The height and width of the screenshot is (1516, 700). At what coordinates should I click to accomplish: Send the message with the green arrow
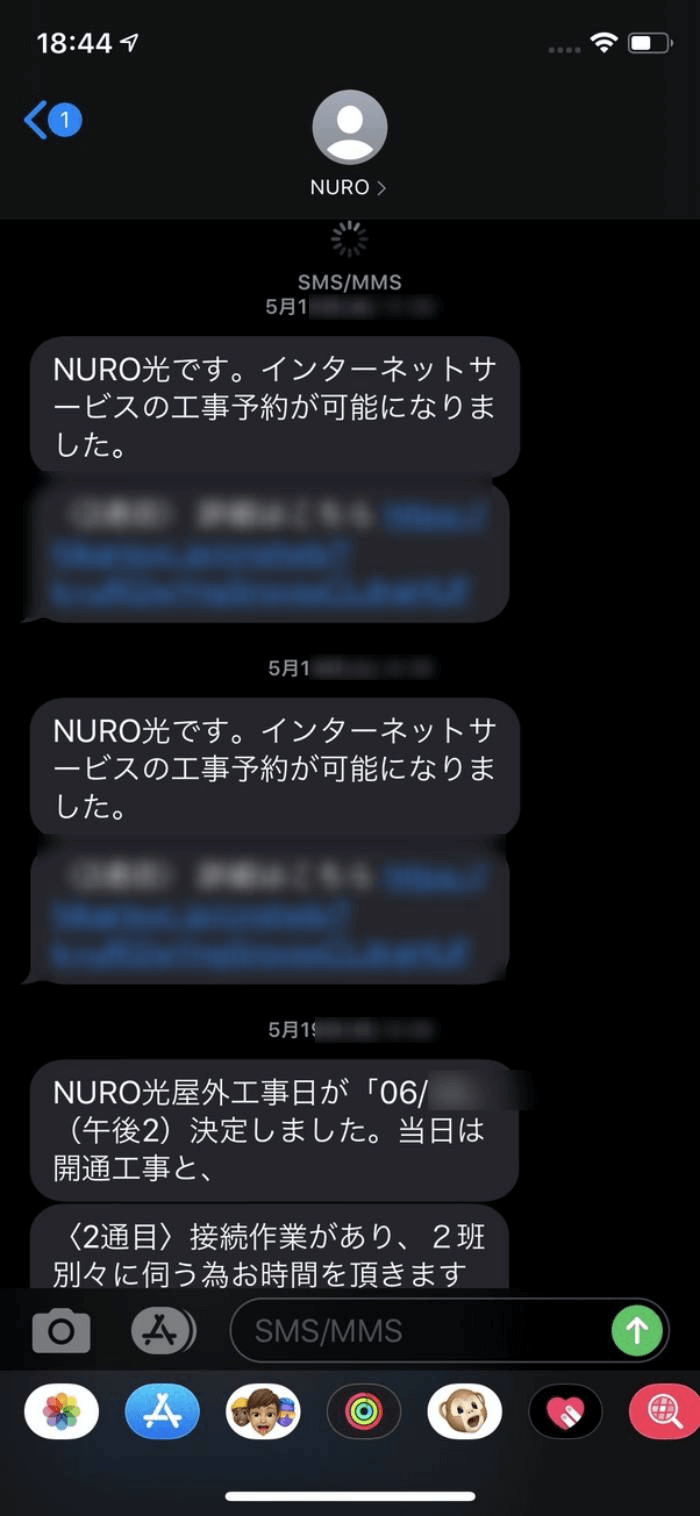[637, 1331]
